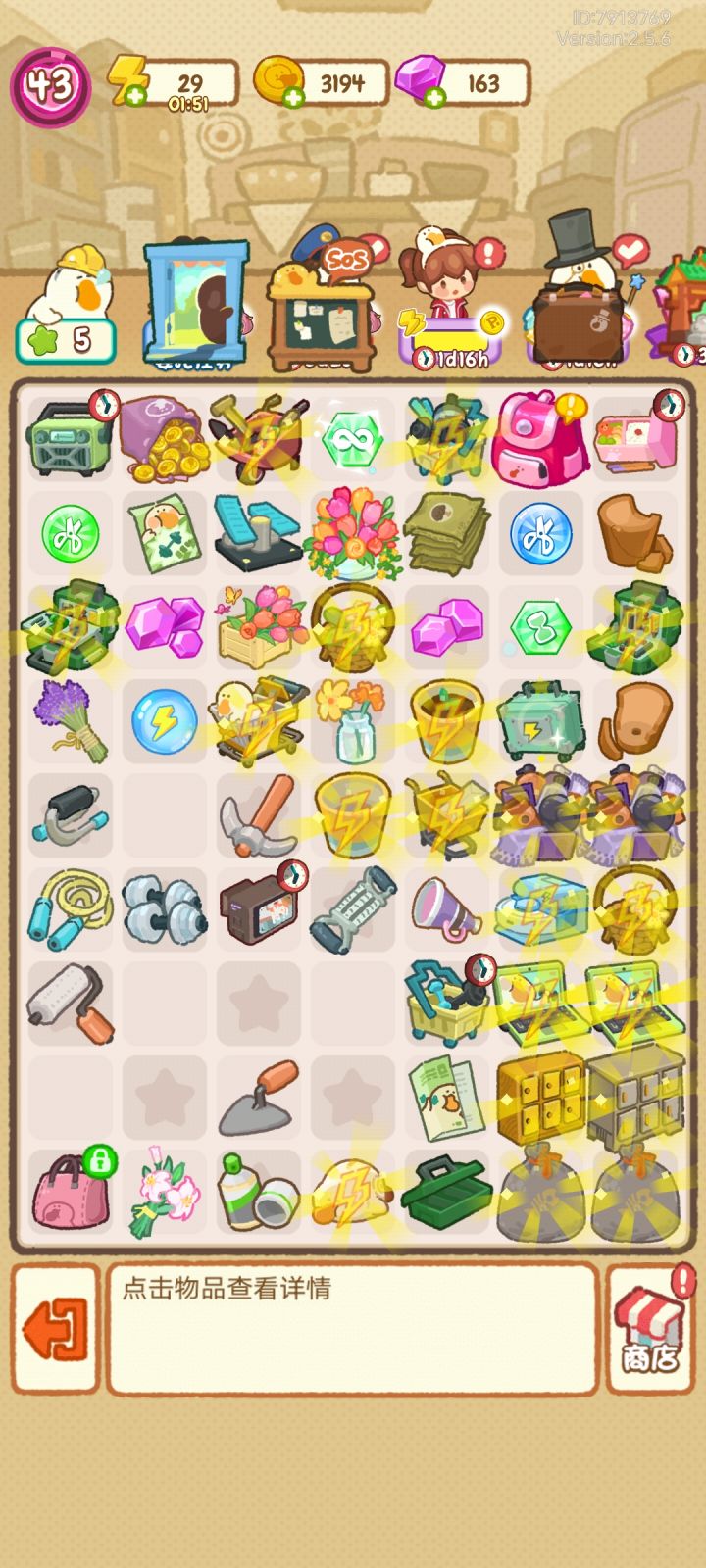
Task: Unlock the locked pink handbag
Action: 67,1191
